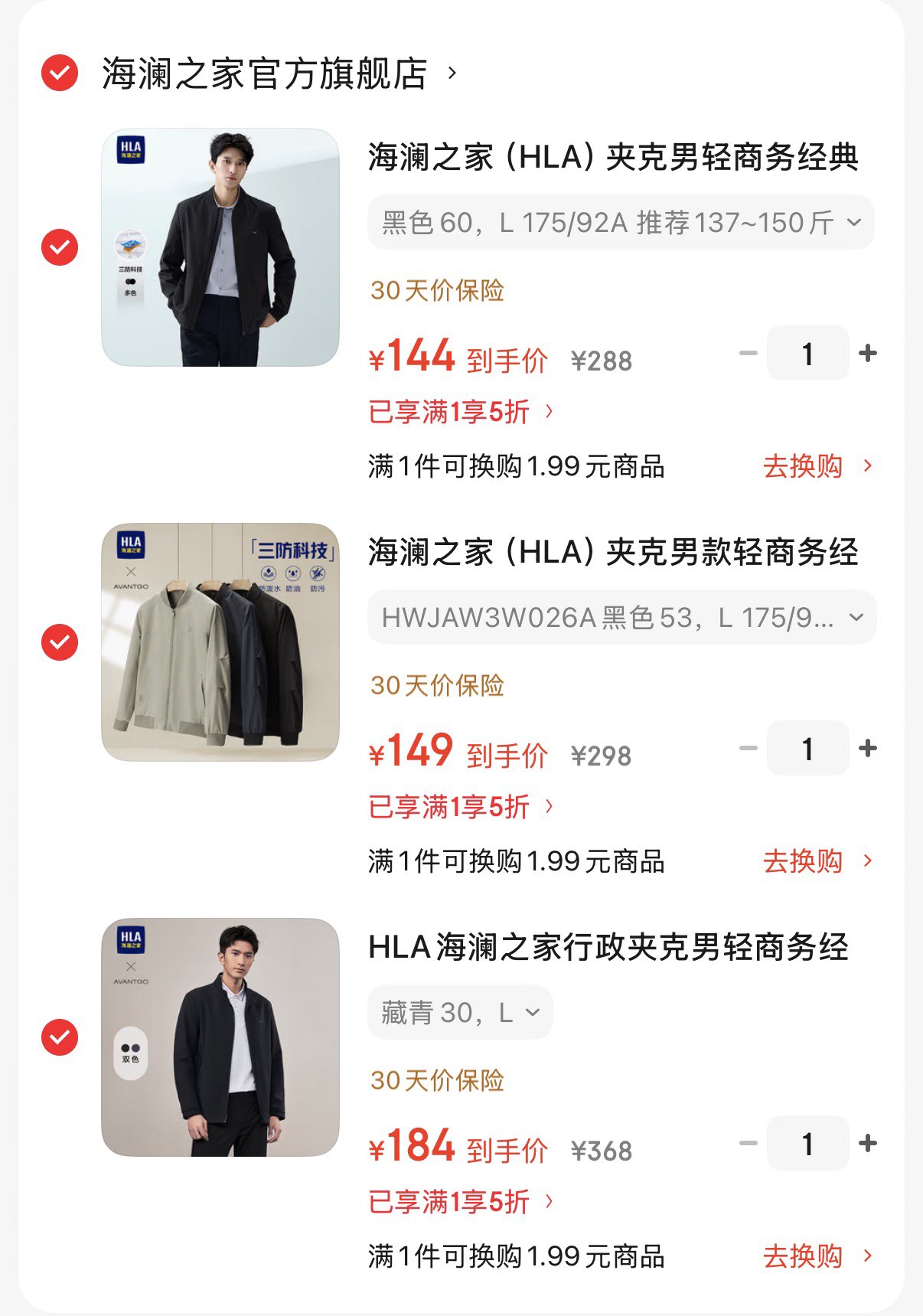This screenshot has height=1316, width=923.
Task: View 已享满1享5折 discount for ¥184 jacket
Action: click(461, 1202)
